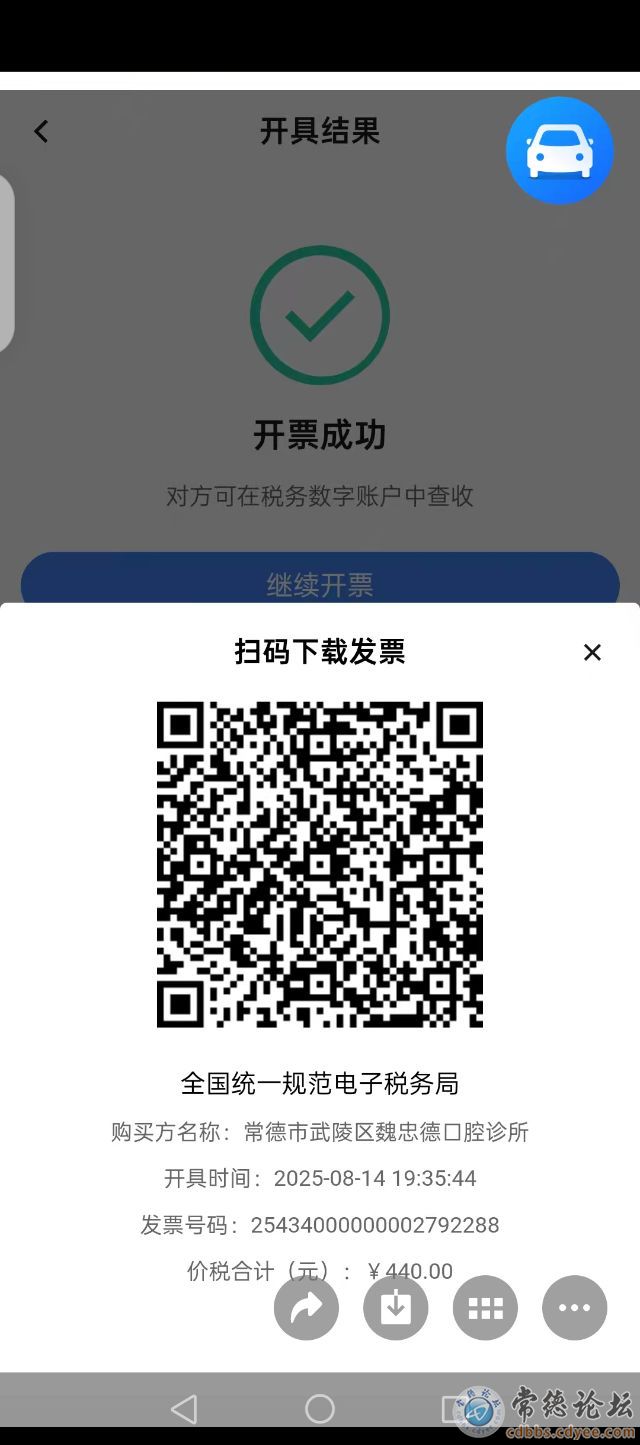Image resolution: width=640 pixels, height=1445 pixels.
Task: Download with the down-arrow icon
Action: [x=396, y=1308]
